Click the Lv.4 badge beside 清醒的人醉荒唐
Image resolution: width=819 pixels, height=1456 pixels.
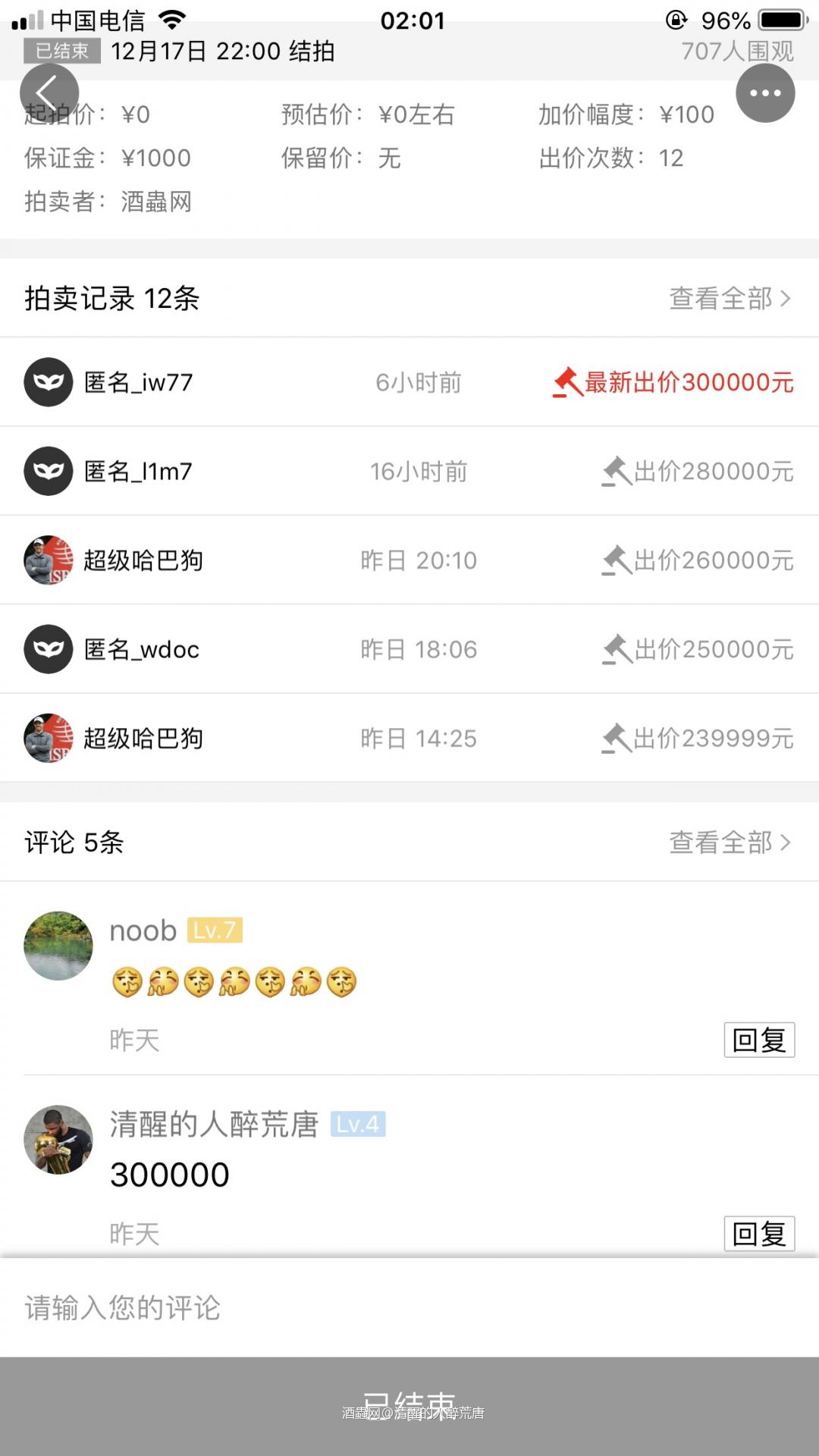357,1126
